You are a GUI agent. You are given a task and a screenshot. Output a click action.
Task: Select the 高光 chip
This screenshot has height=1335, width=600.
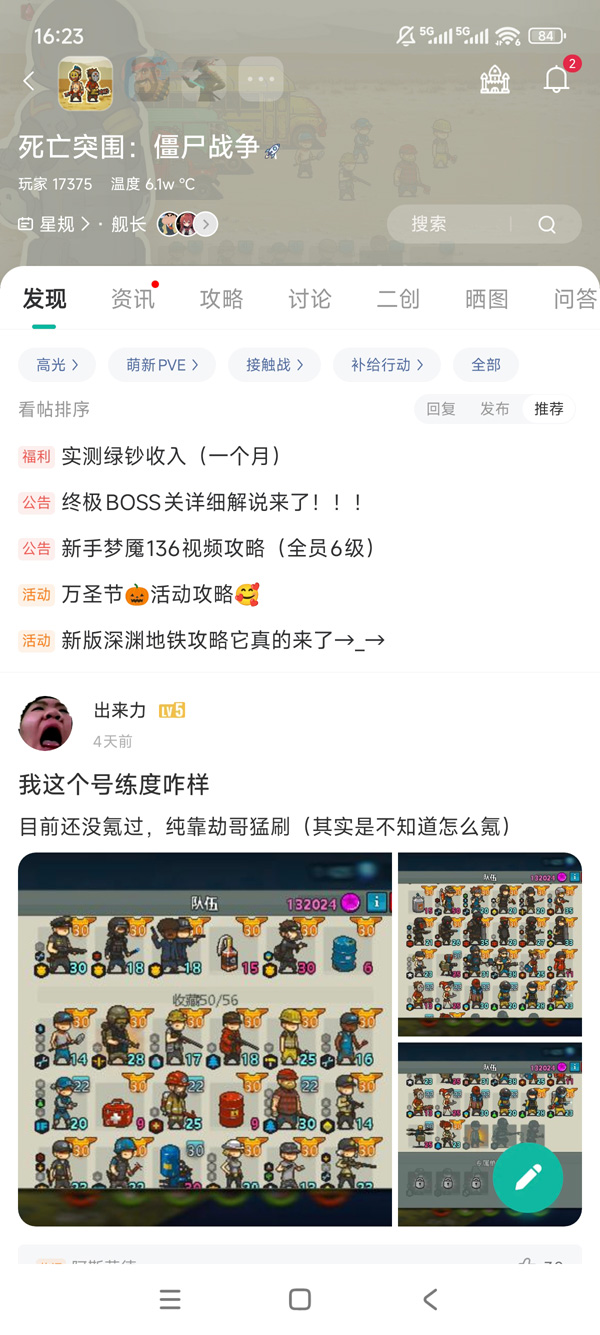pos(57,365)
